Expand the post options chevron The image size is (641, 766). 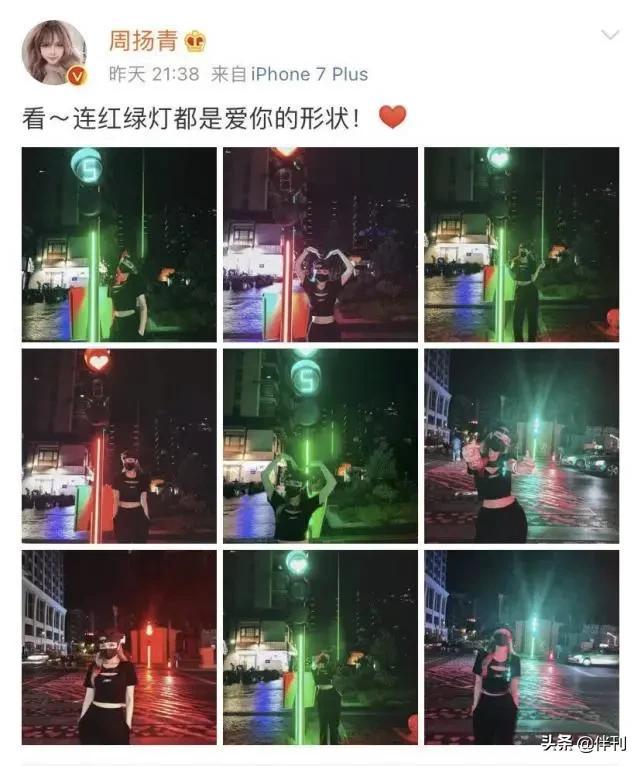[610, 37]
